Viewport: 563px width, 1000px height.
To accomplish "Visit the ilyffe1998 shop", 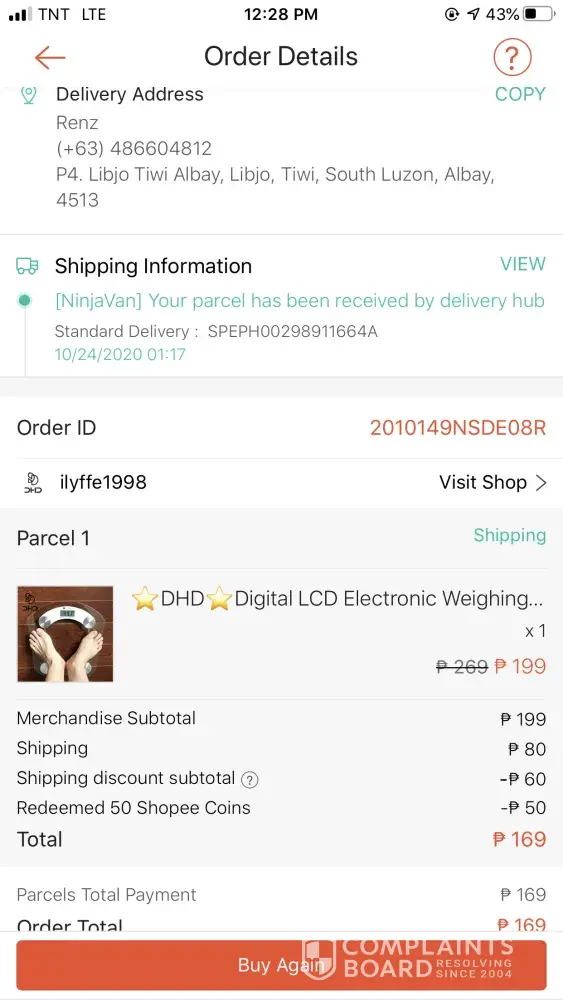I will (493, 483).
